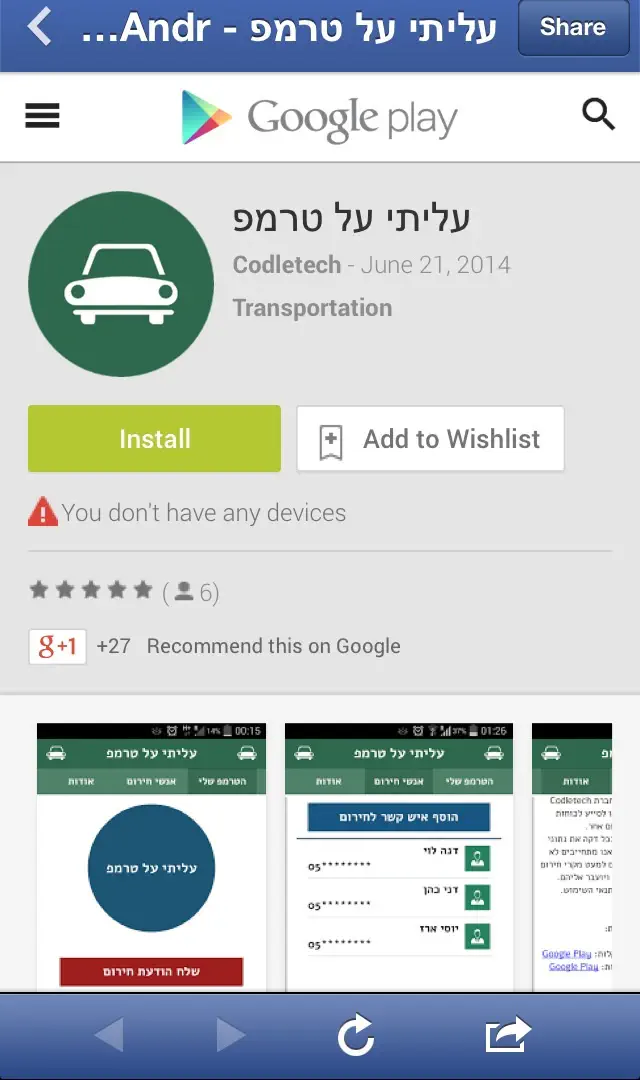640x1080 pixels.
Task: Recommend with the g+1 button
Action: click(x=57, y=646)
